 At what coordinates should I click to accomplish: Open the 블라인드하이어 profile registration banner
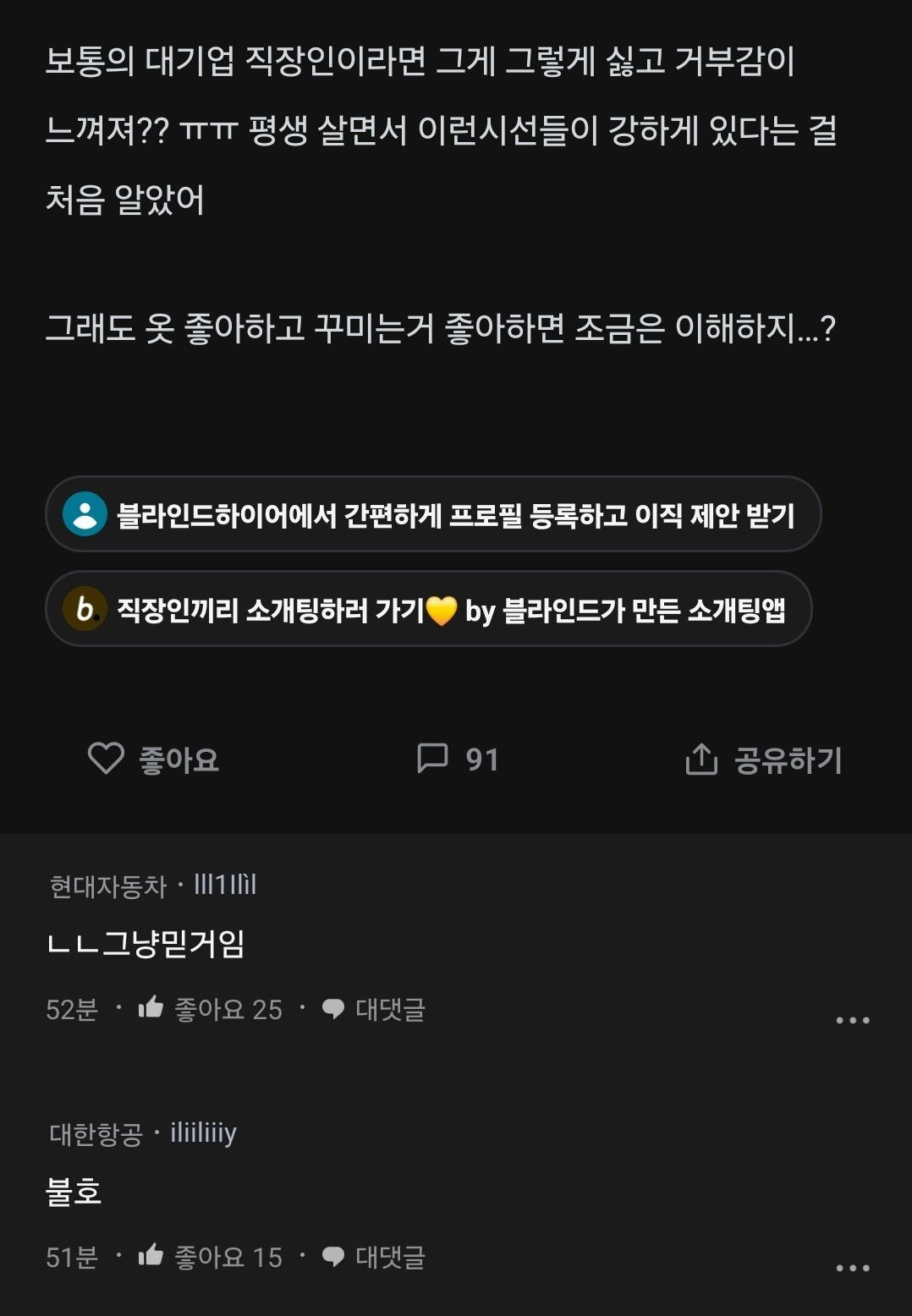[x=432, y=514]
